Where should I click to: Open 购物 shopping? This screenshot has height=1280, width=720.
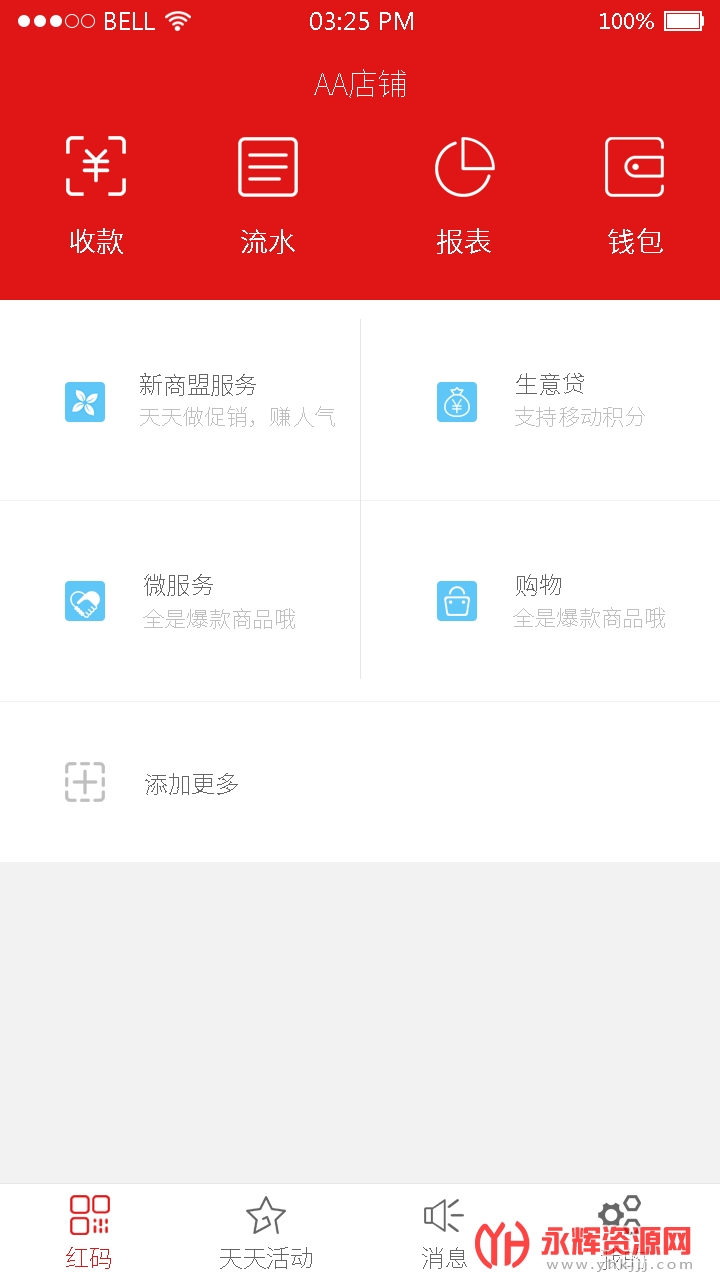(541, 601)
